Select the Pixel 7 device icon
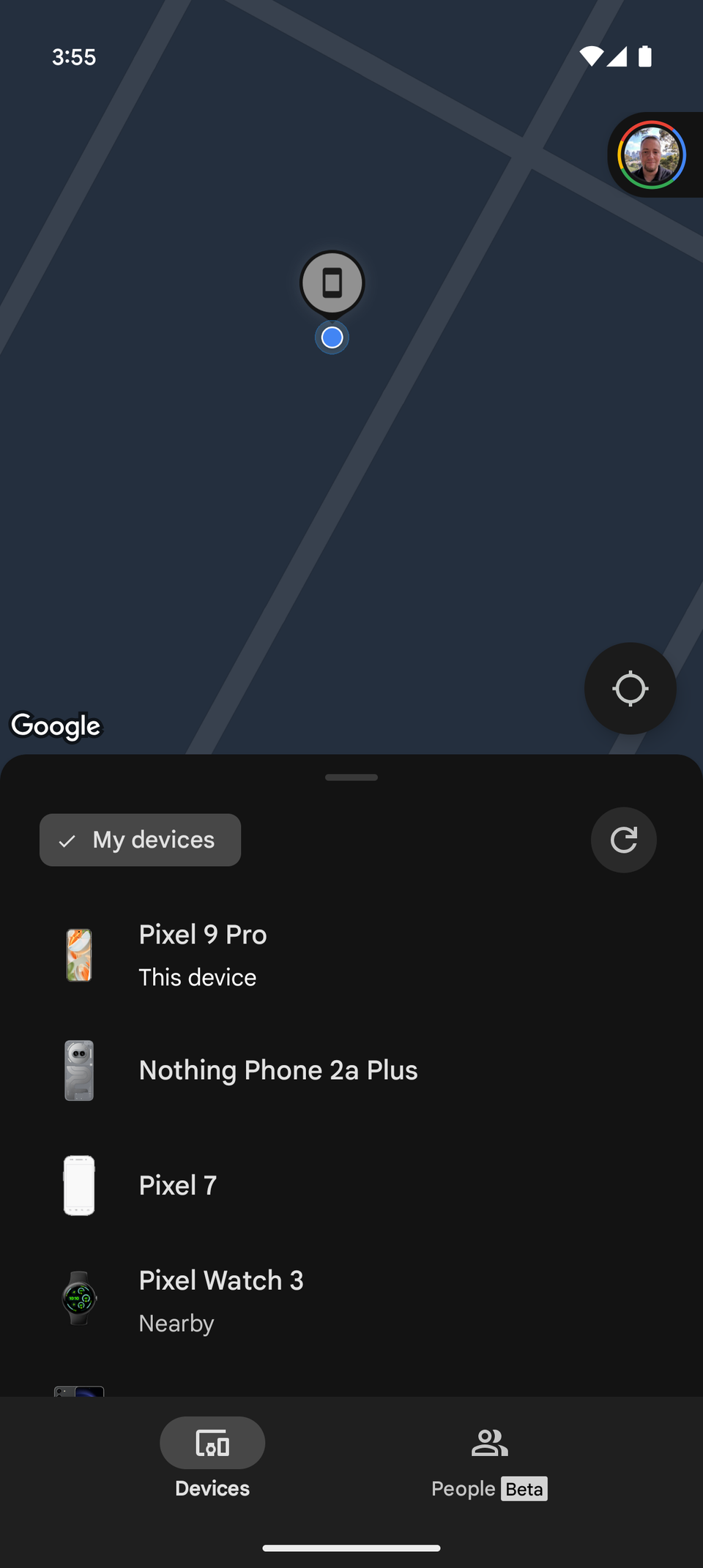 point(79,1186)
